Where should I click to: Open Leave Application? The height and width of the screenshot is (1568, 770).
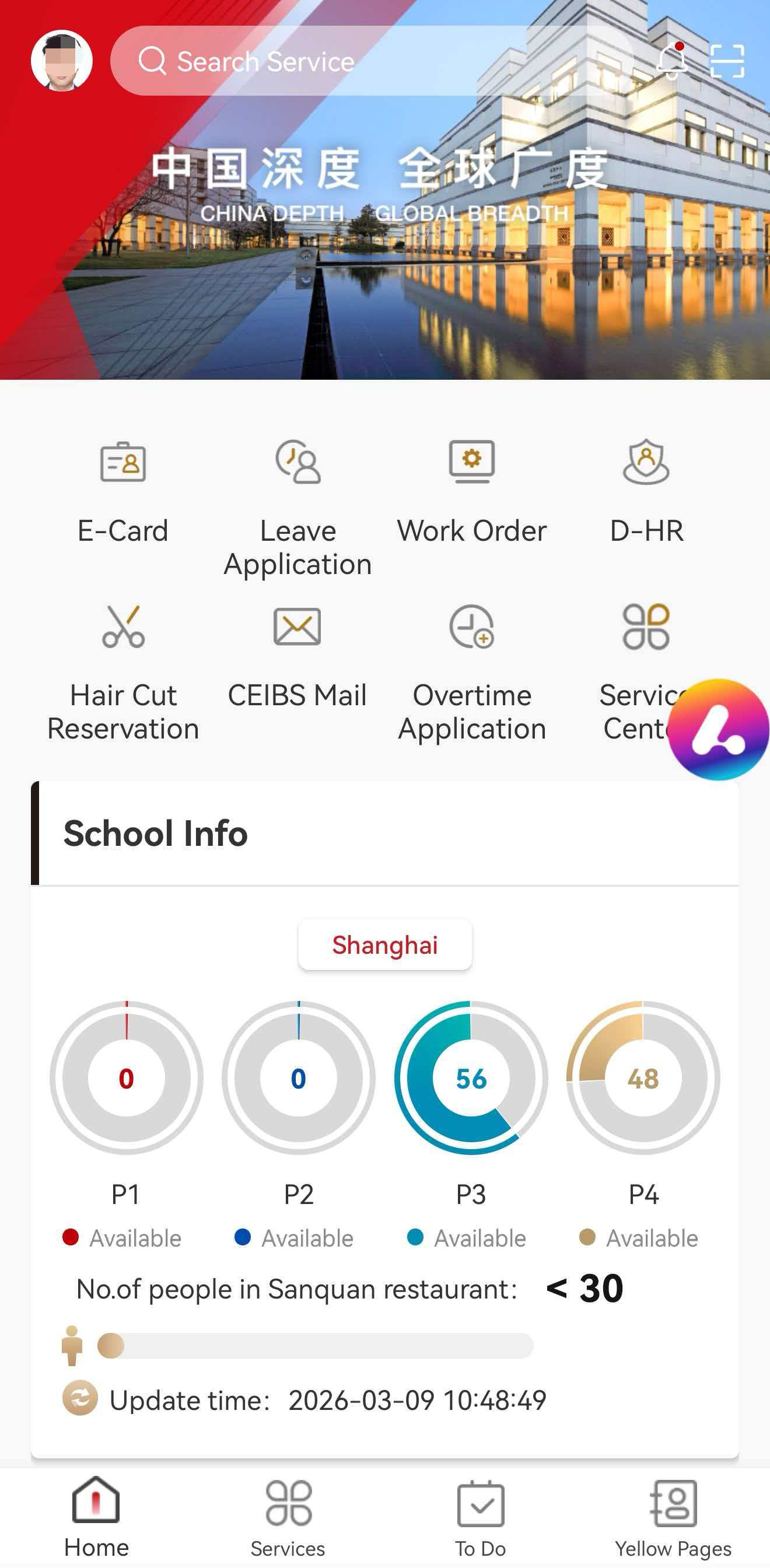(297, 505)
